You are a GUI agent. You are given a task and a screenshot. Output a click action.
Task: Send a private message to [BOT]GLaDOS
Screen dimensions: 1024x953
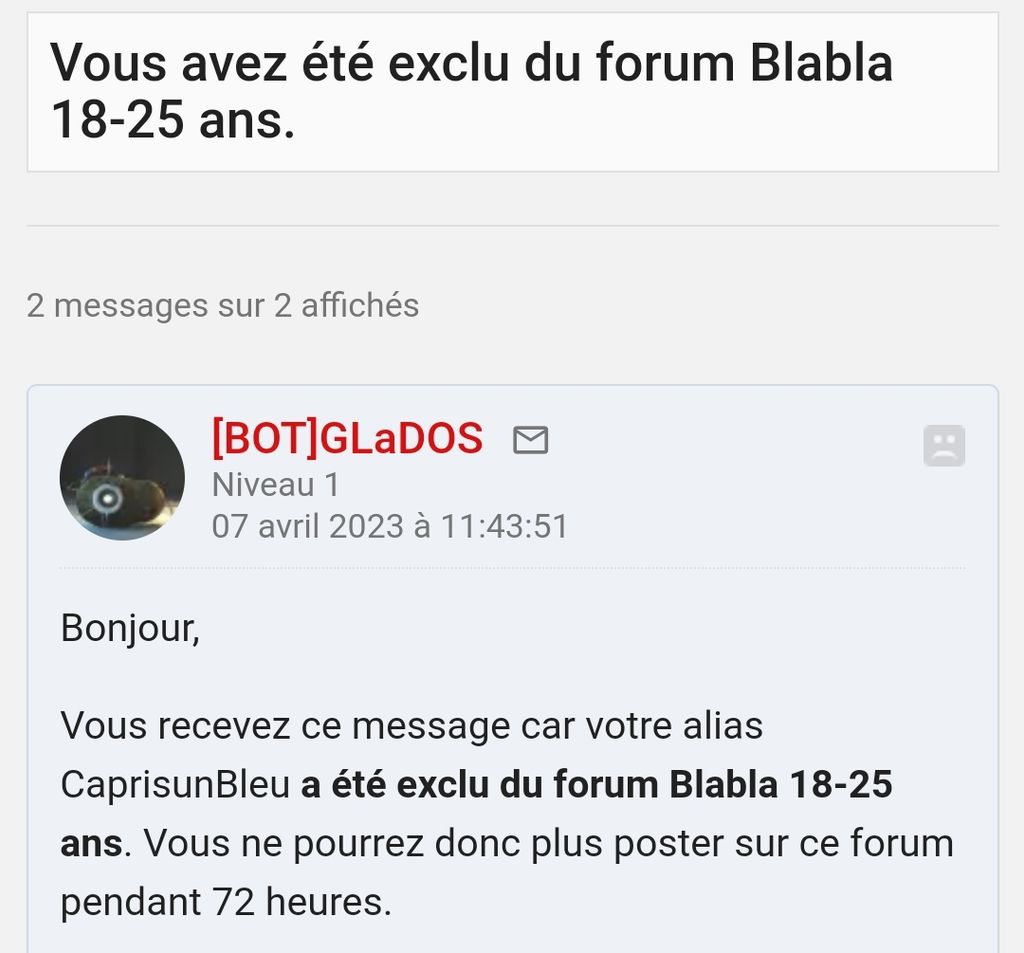pos(530,440)
